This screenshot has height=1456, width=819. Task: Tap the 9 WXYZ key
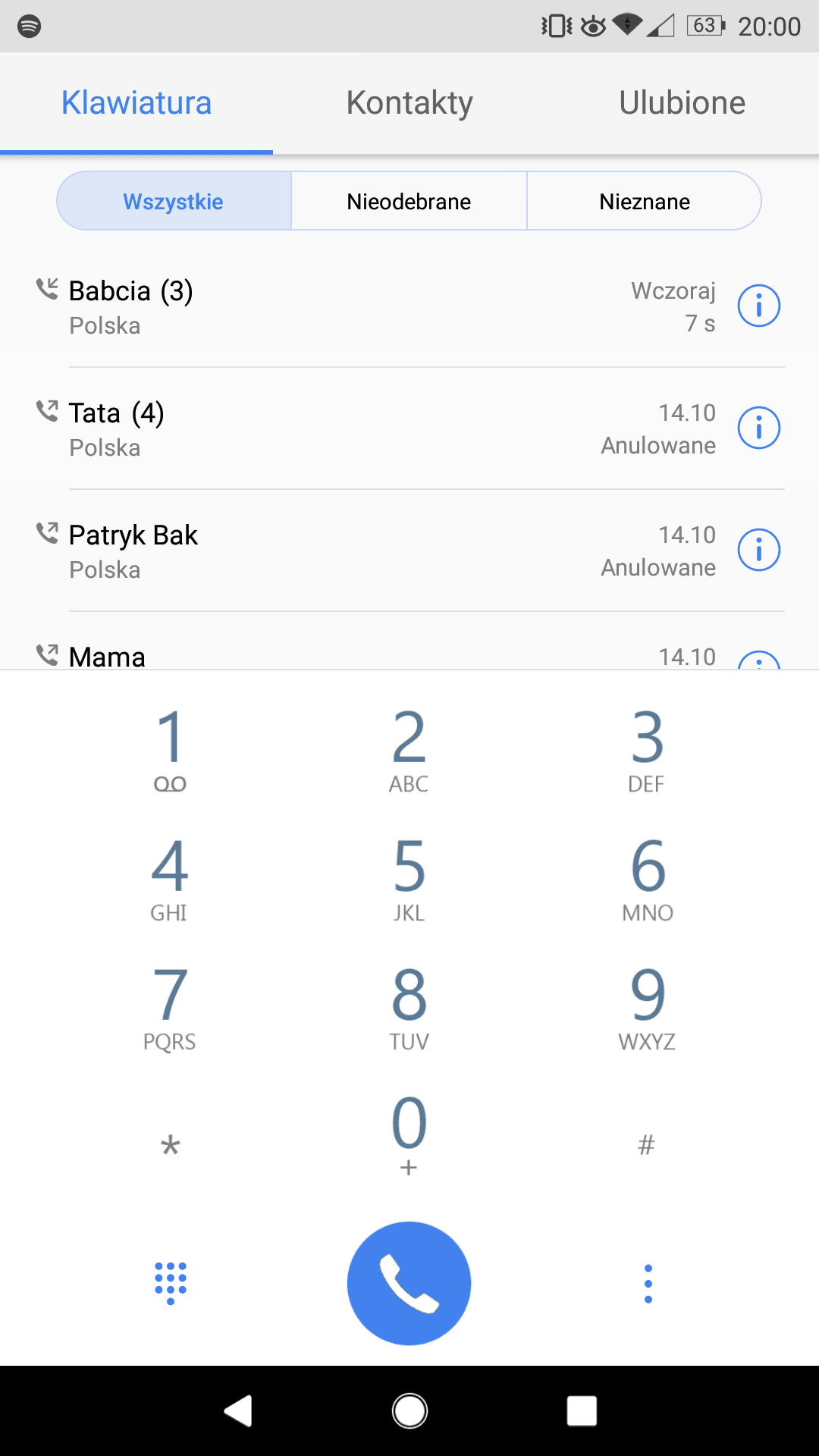(x=648, y=1007)
